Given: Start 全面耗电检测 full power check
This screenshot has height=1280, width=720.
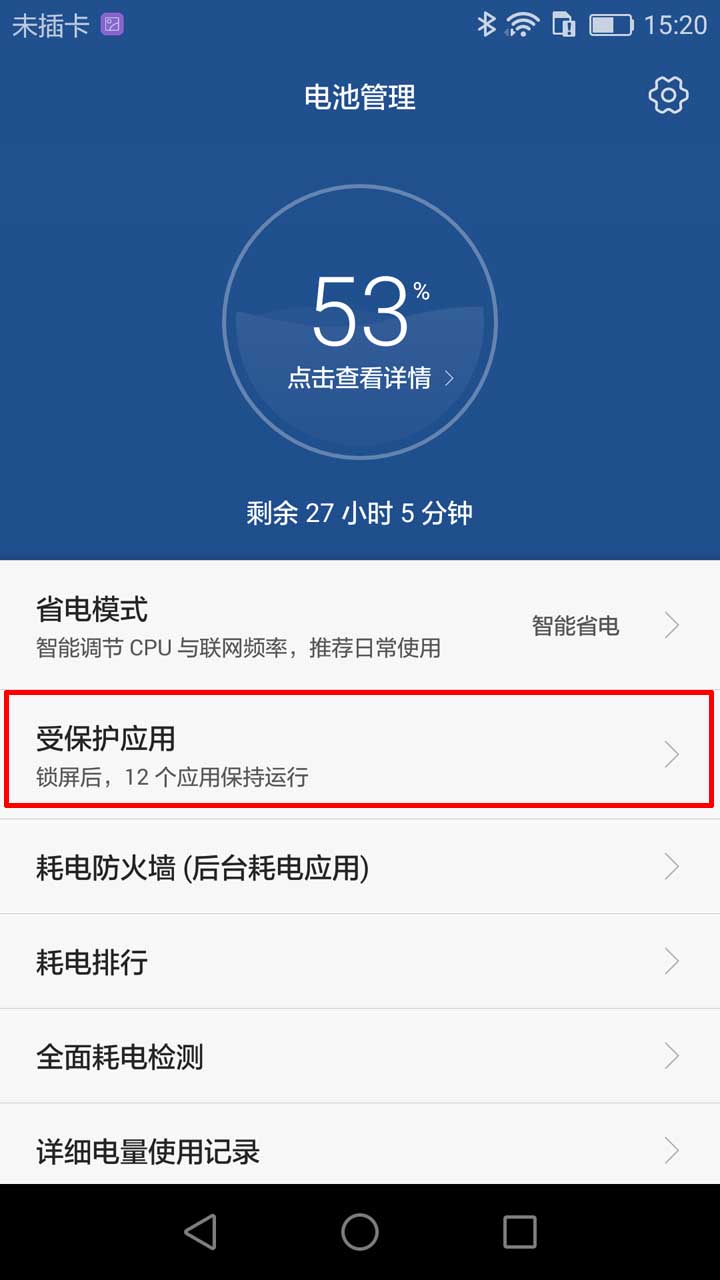Looking at the screenshot, I should click(x=360, y=1056).
